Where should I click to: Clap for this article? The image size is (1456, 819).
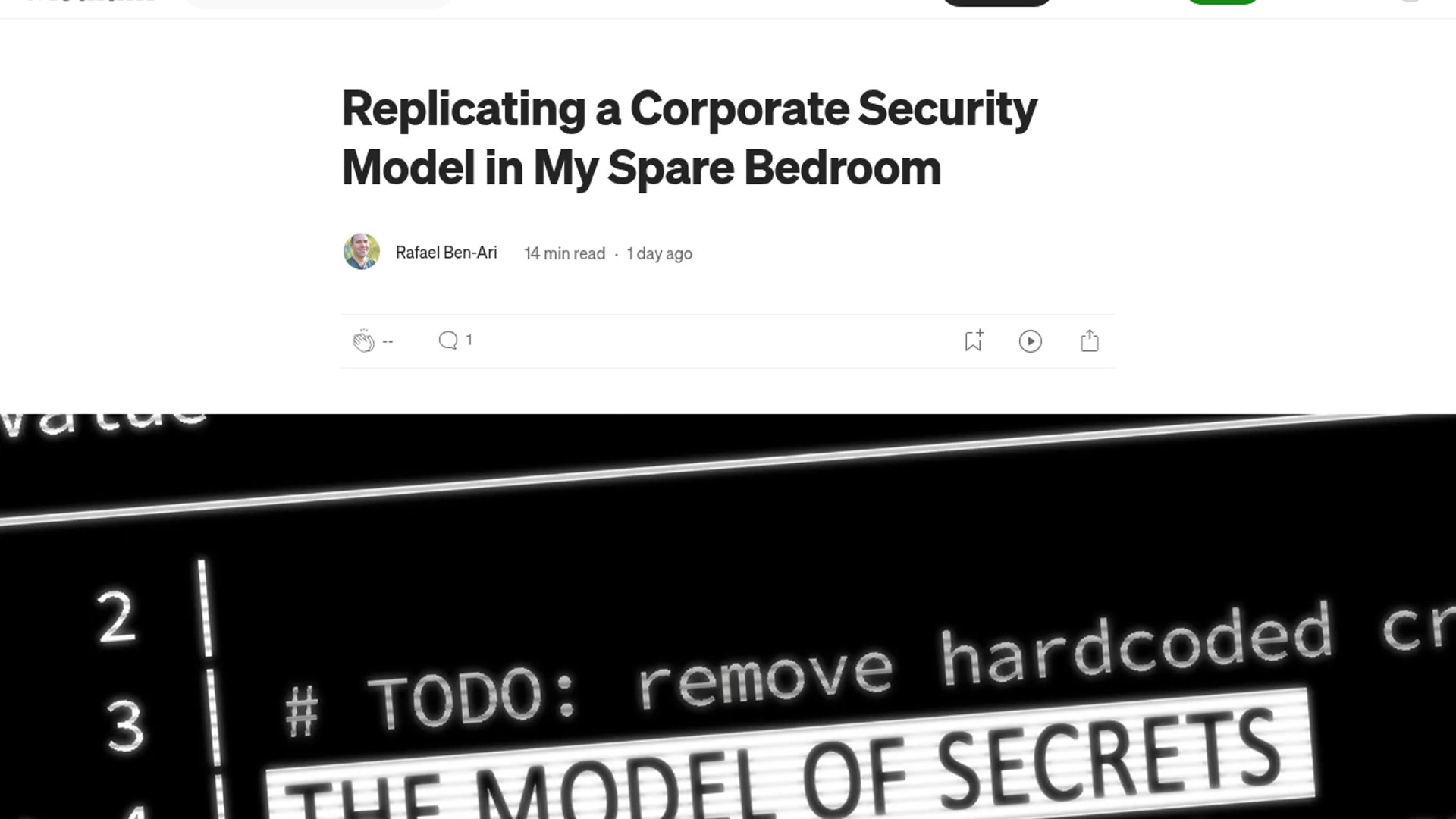tap(363, 341)
